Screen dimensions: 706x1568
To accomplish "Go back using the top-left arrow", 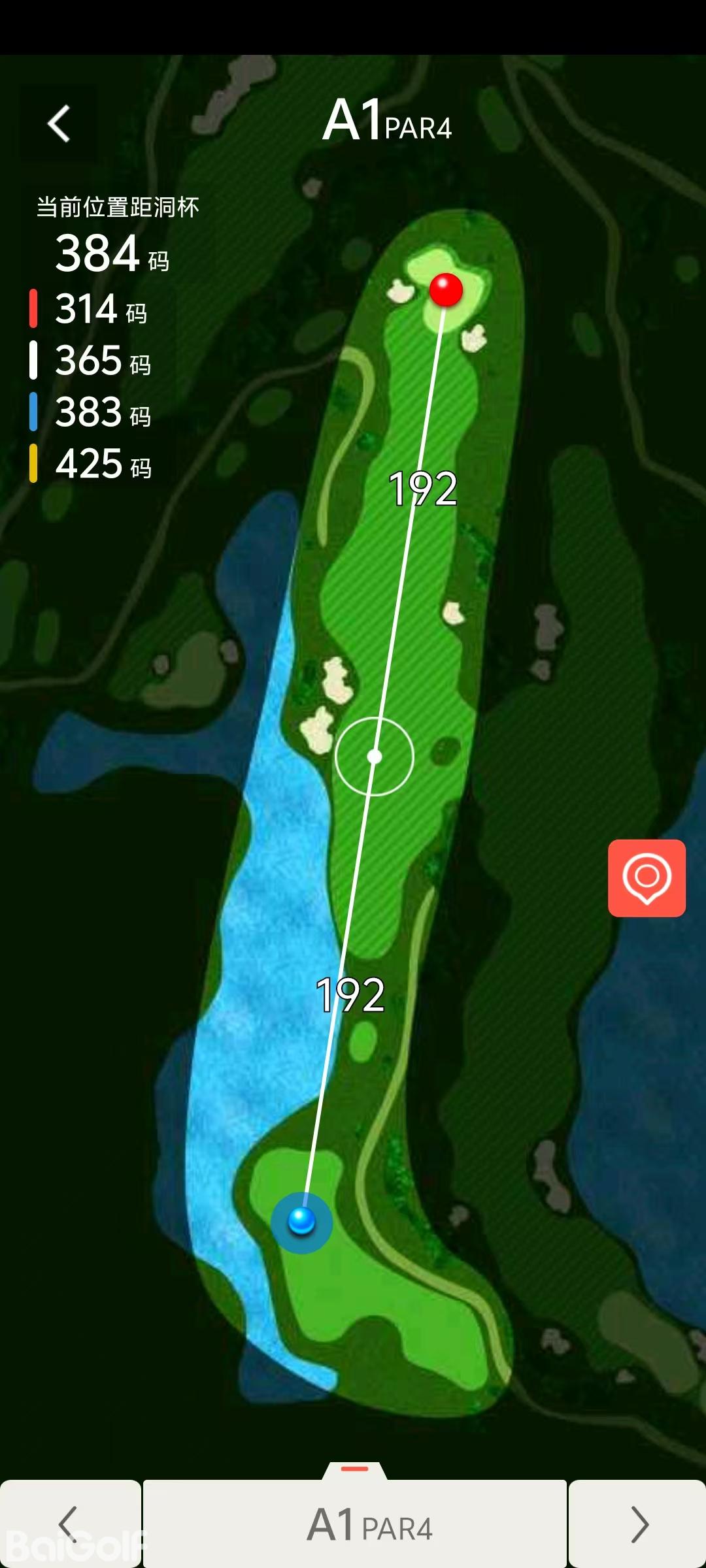I will (x=59, y=123).
